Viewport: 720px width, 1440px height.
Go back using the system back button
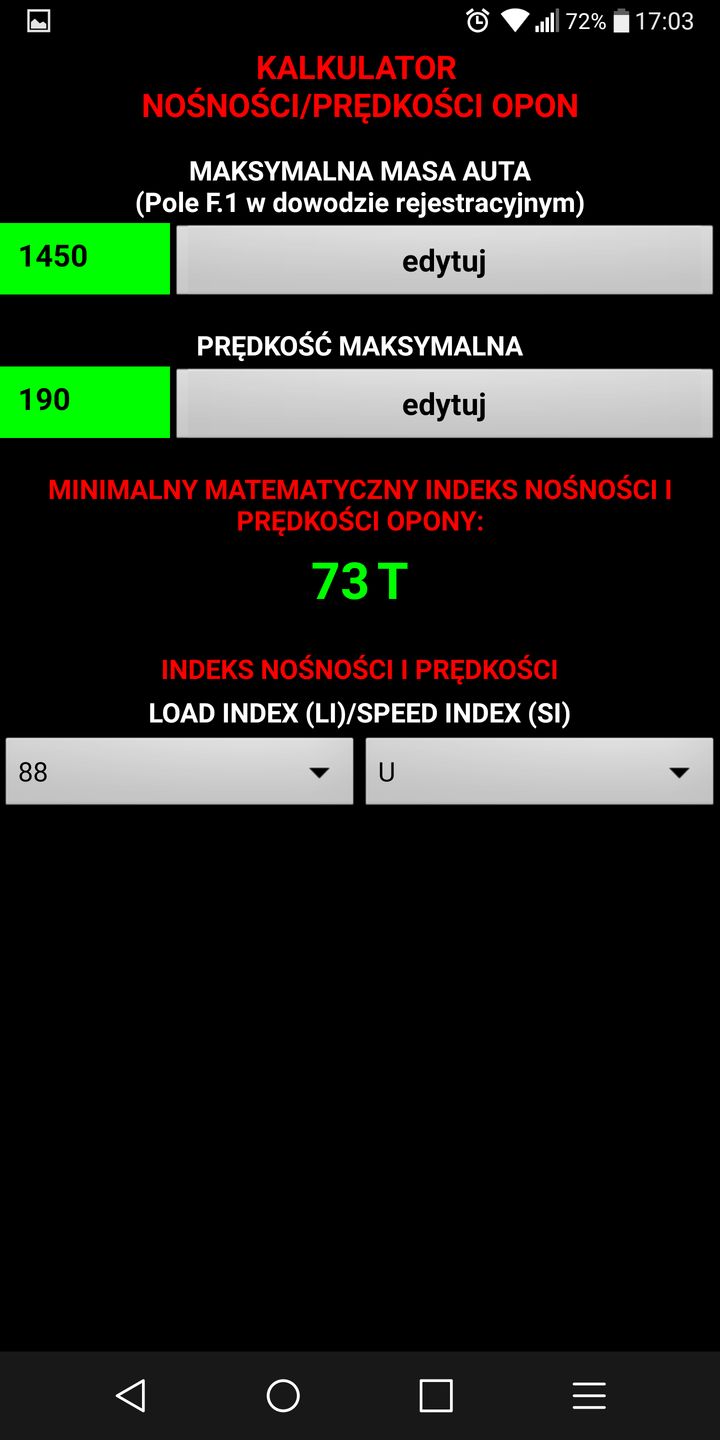(131, 1395)
